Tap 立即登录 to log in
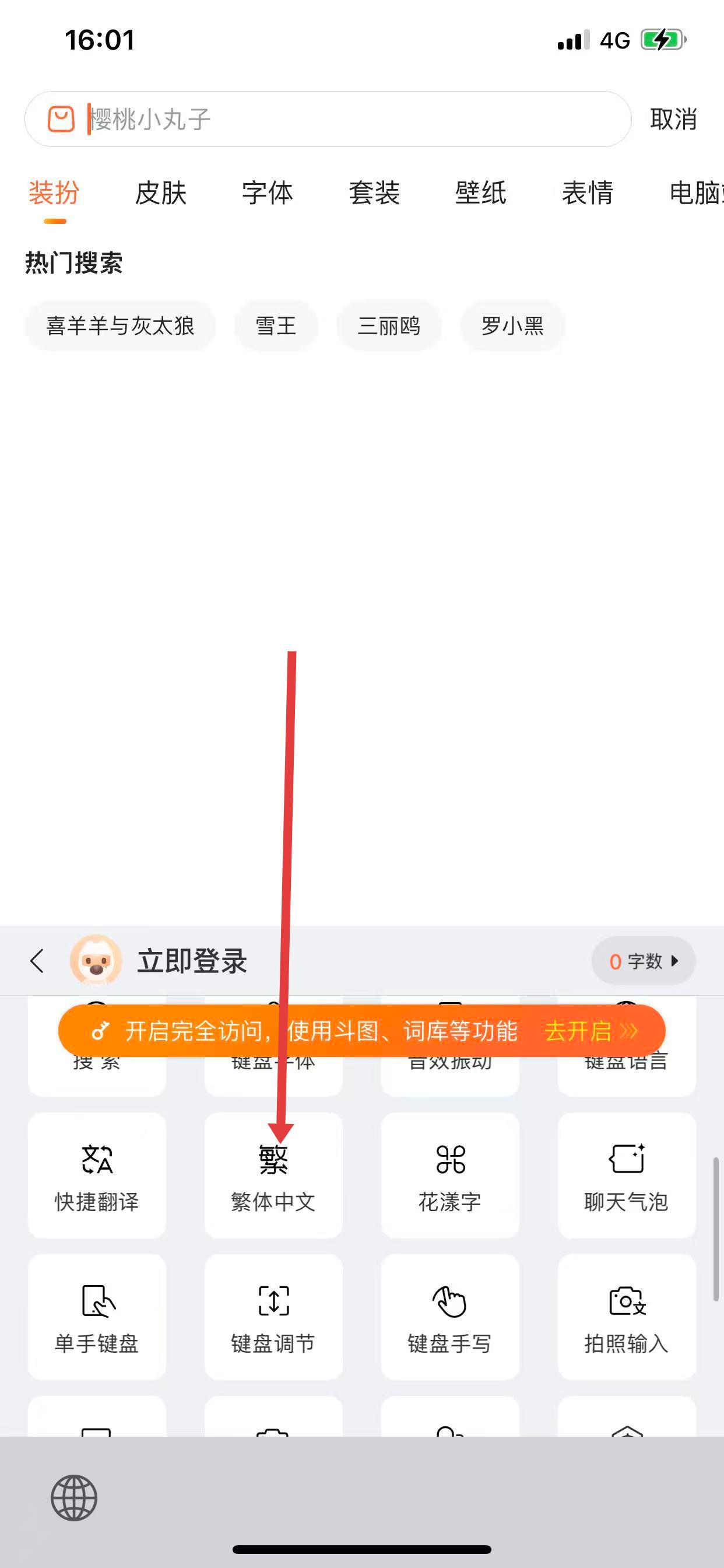Screen dimensions: 724x1568 (191, 961)
